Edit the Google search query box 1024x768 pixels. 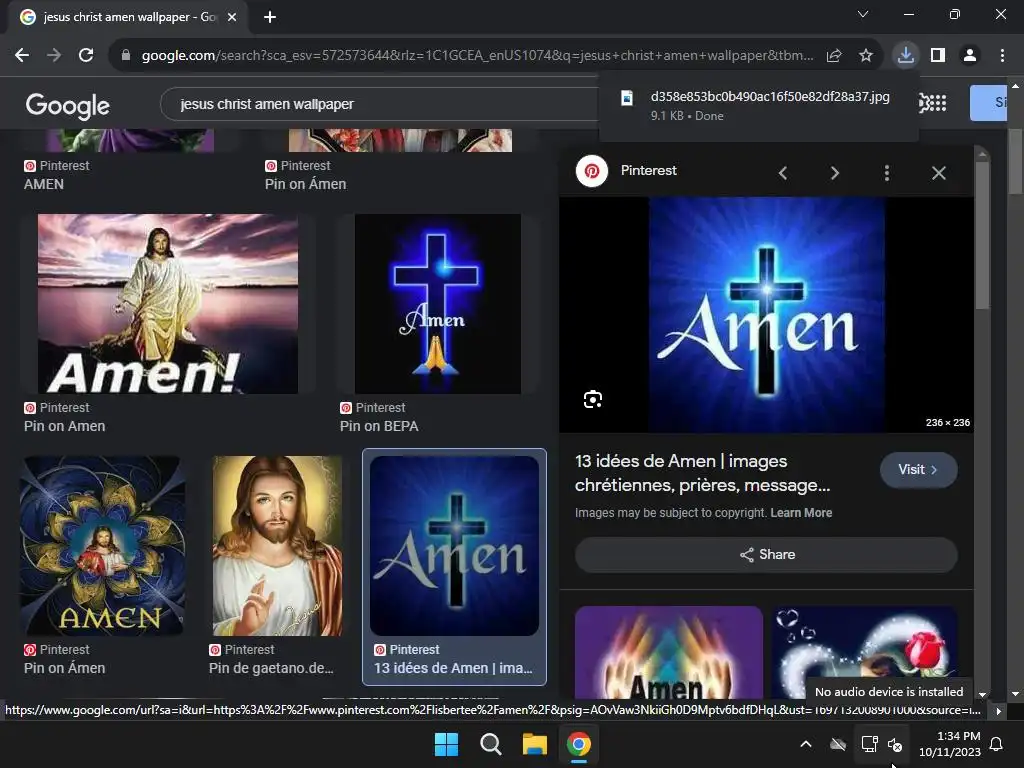(x=380, y=104)
